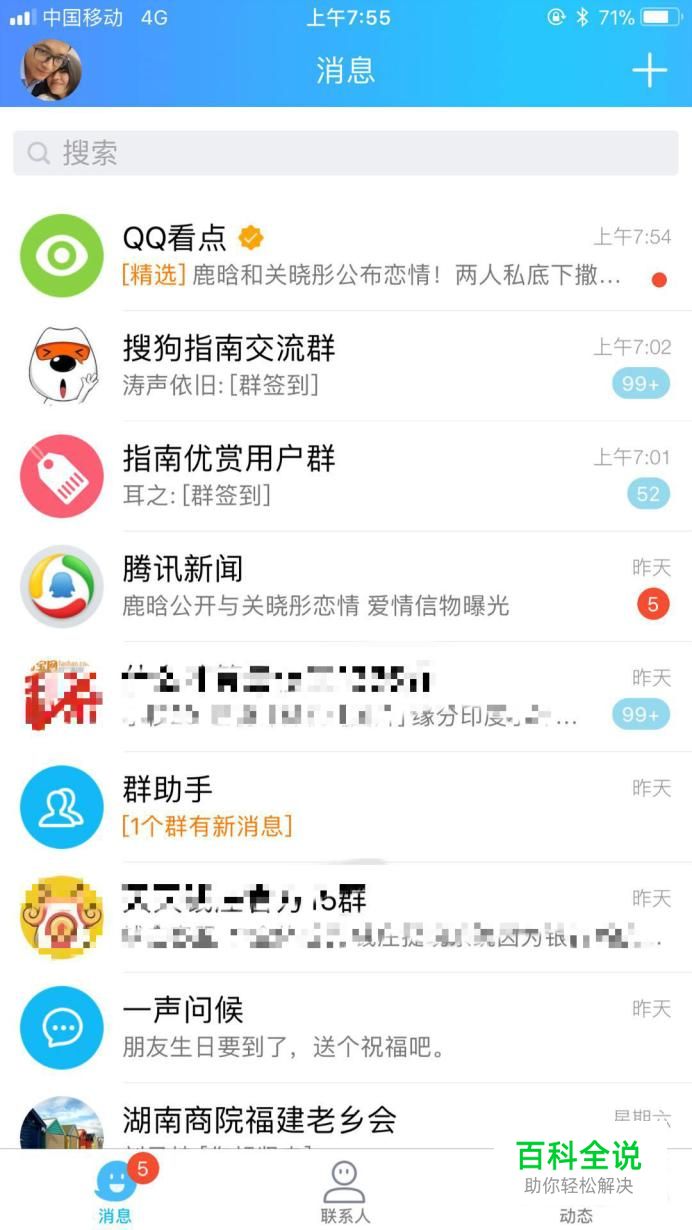Switch to the 联系人 tab

(x=345, y=1192)
